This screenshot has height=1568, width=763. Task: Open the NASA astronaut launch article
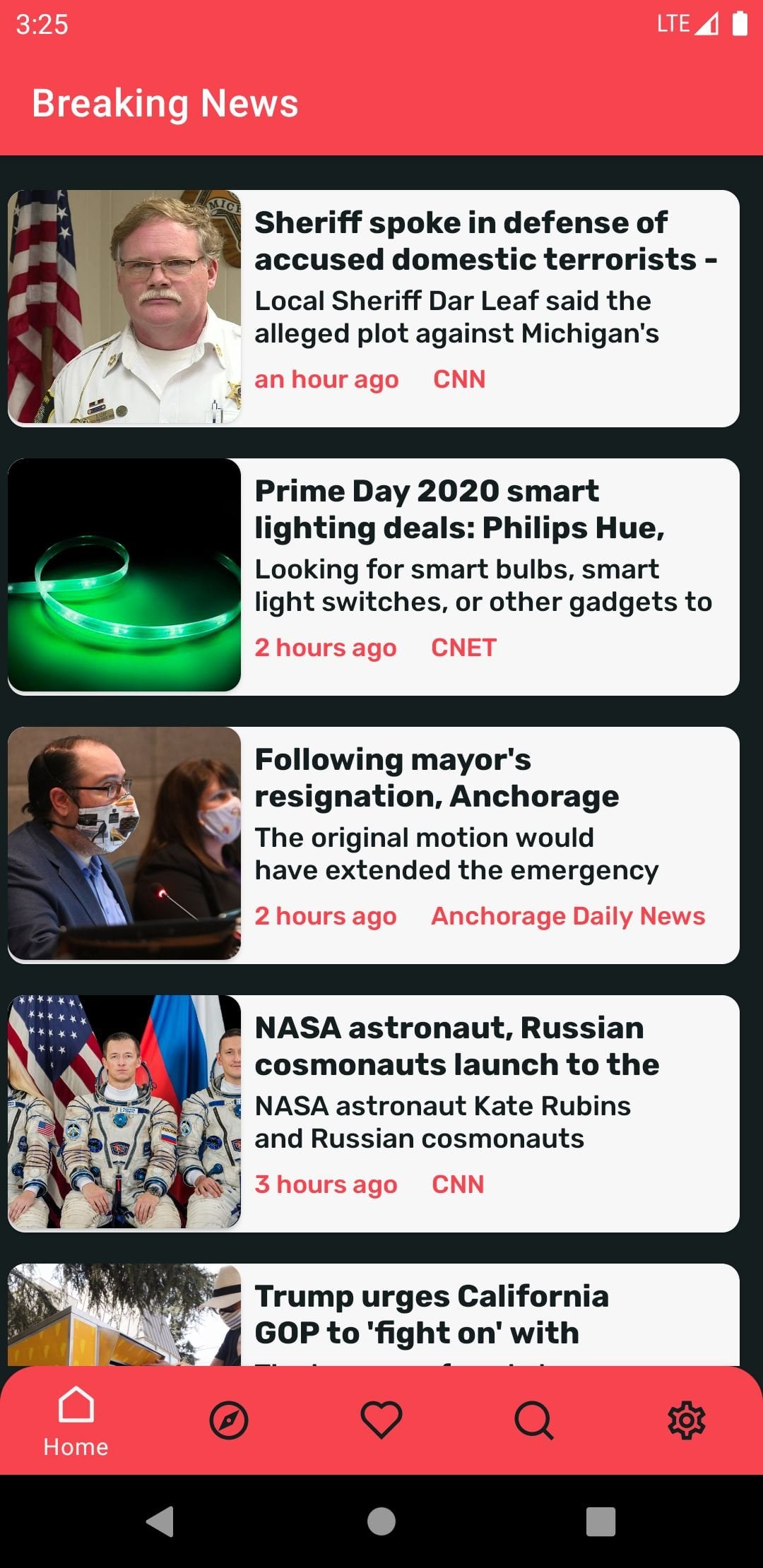373,1113
